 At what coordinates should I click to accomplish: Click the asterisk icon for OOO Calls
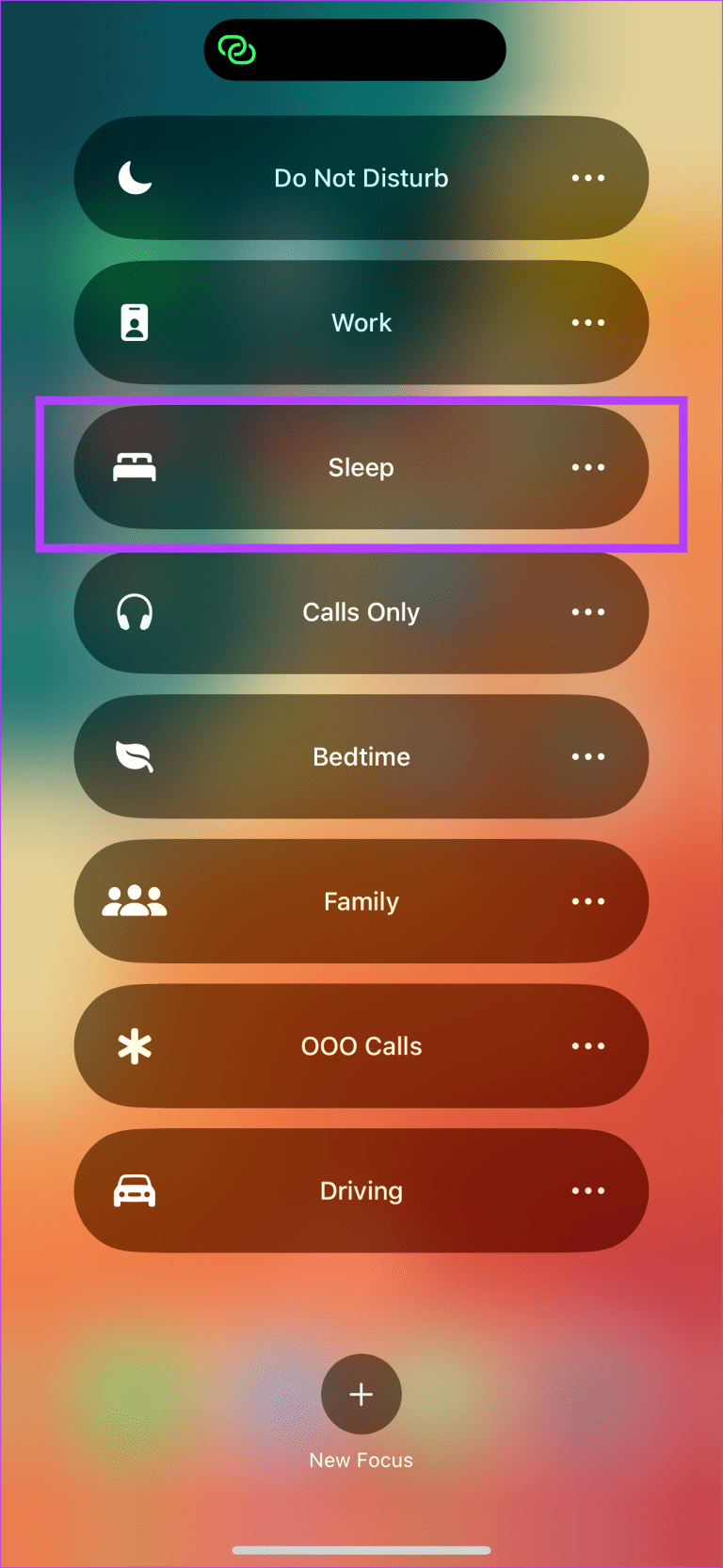tap(135, 1045)
